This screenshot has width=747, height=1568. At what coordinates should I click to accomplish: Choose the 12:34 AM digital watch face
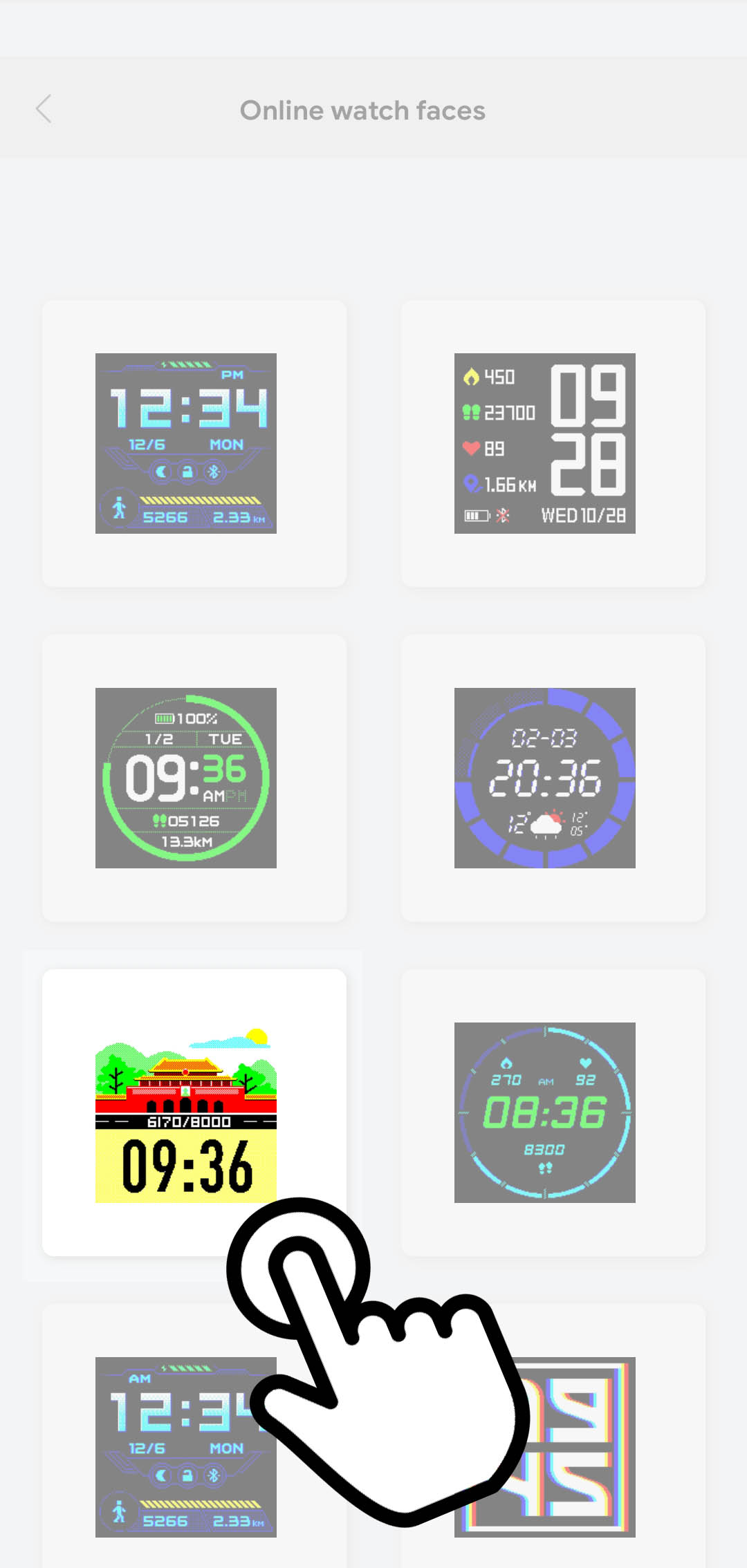point(166,1446)
